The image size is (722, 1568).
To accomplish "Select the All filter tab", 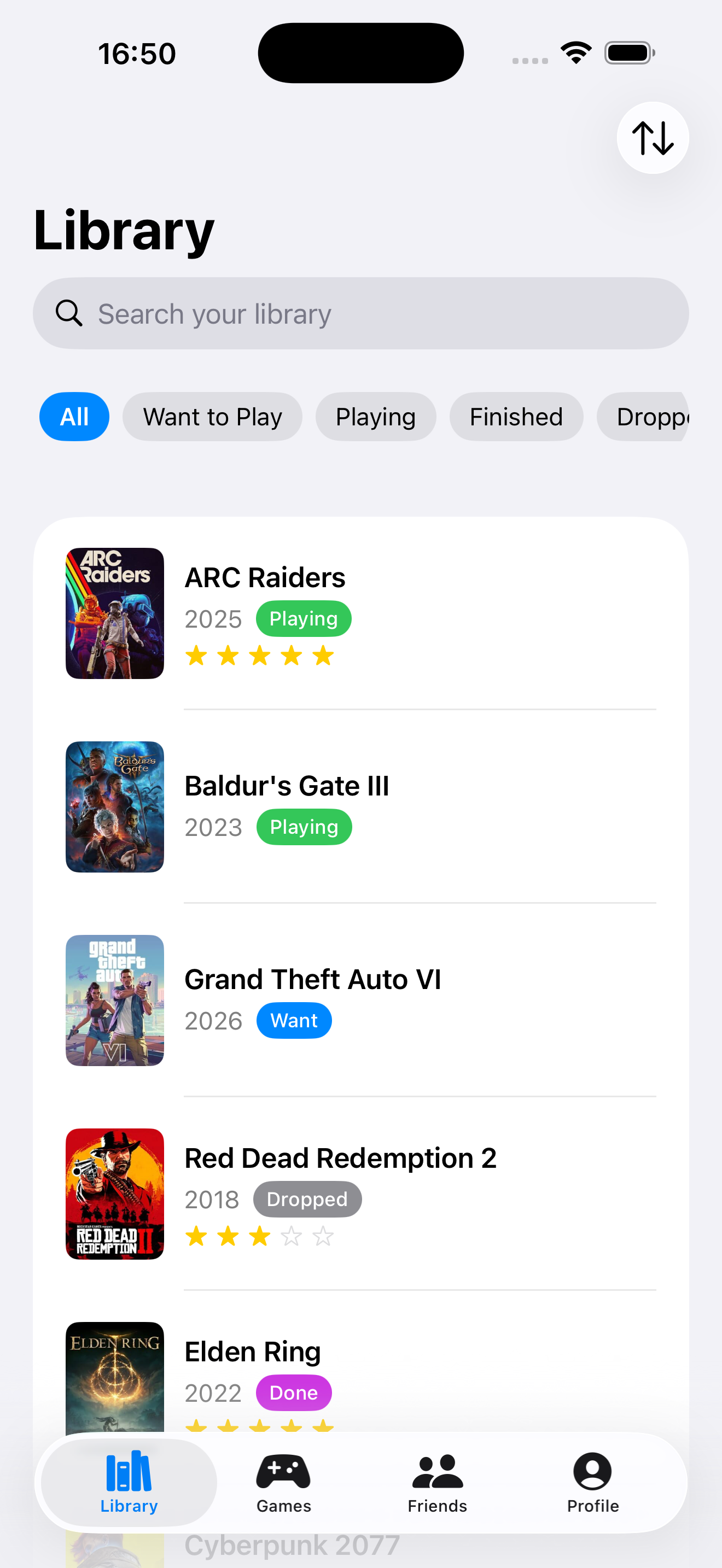I will coord(74,417).
